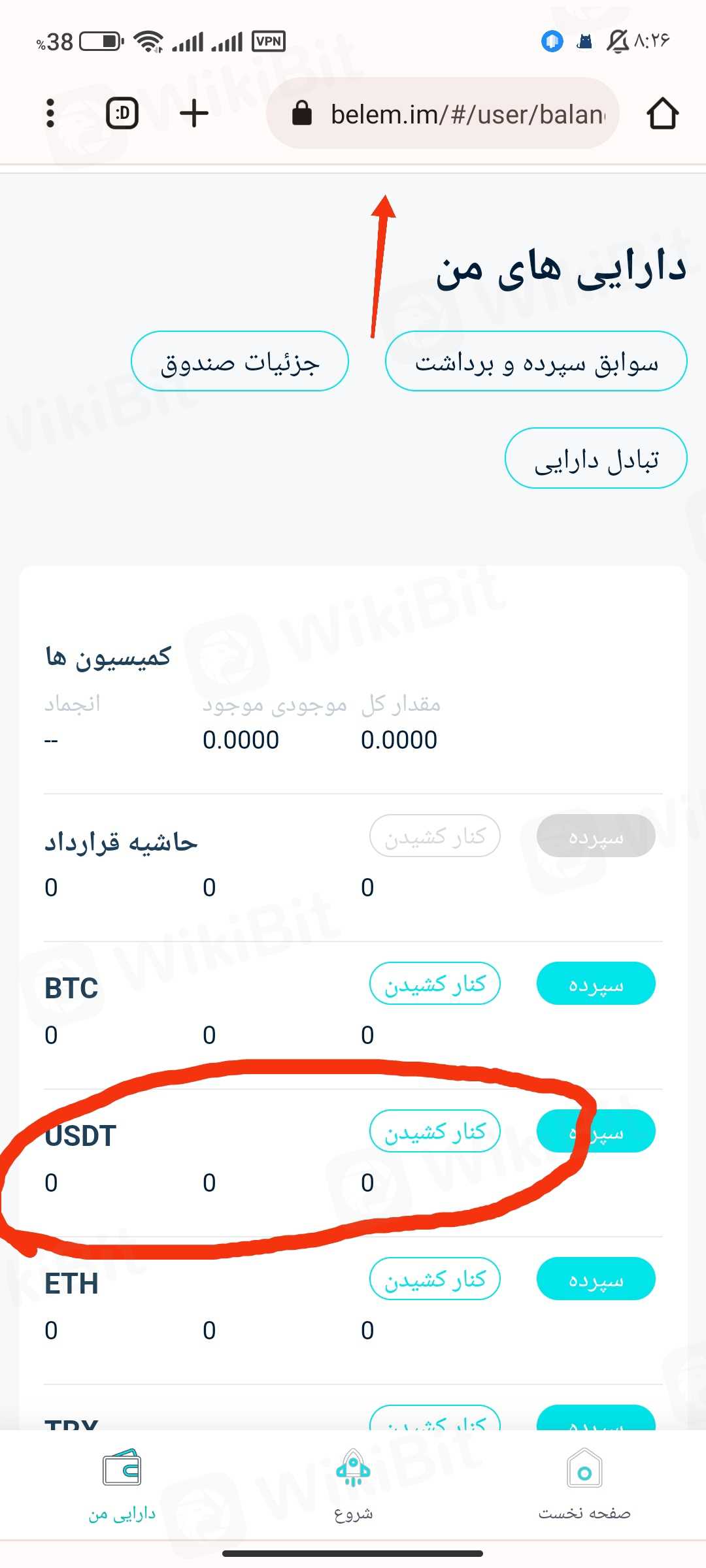
Task: Open سوابق سپرده و برداشت history
Action: point(536,361)
